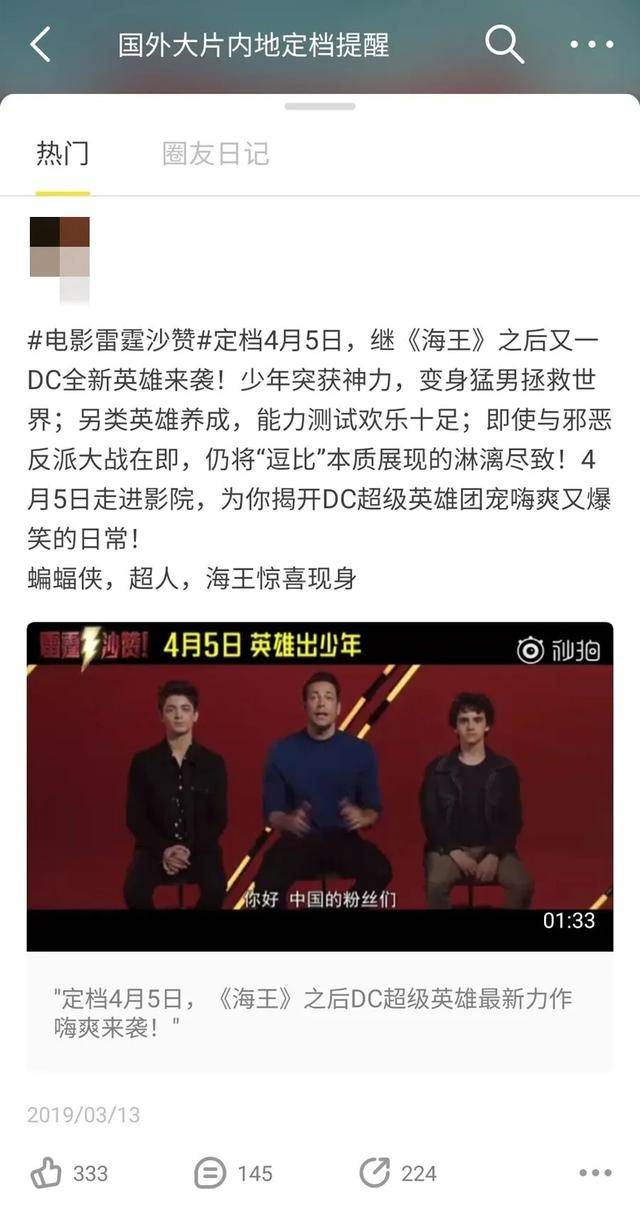Switch to the 圈友日记 tab

click(215, 154)
